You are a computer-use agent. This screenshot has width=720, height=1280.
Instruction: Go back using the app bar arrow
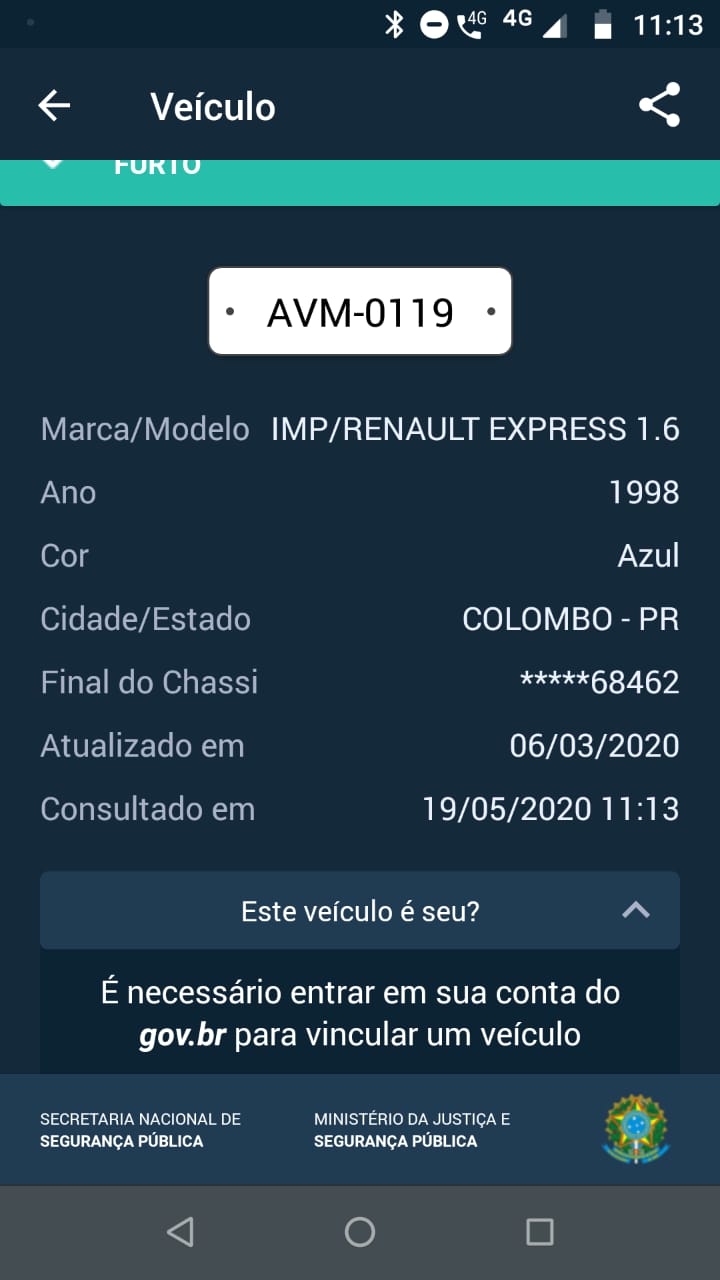54,106
